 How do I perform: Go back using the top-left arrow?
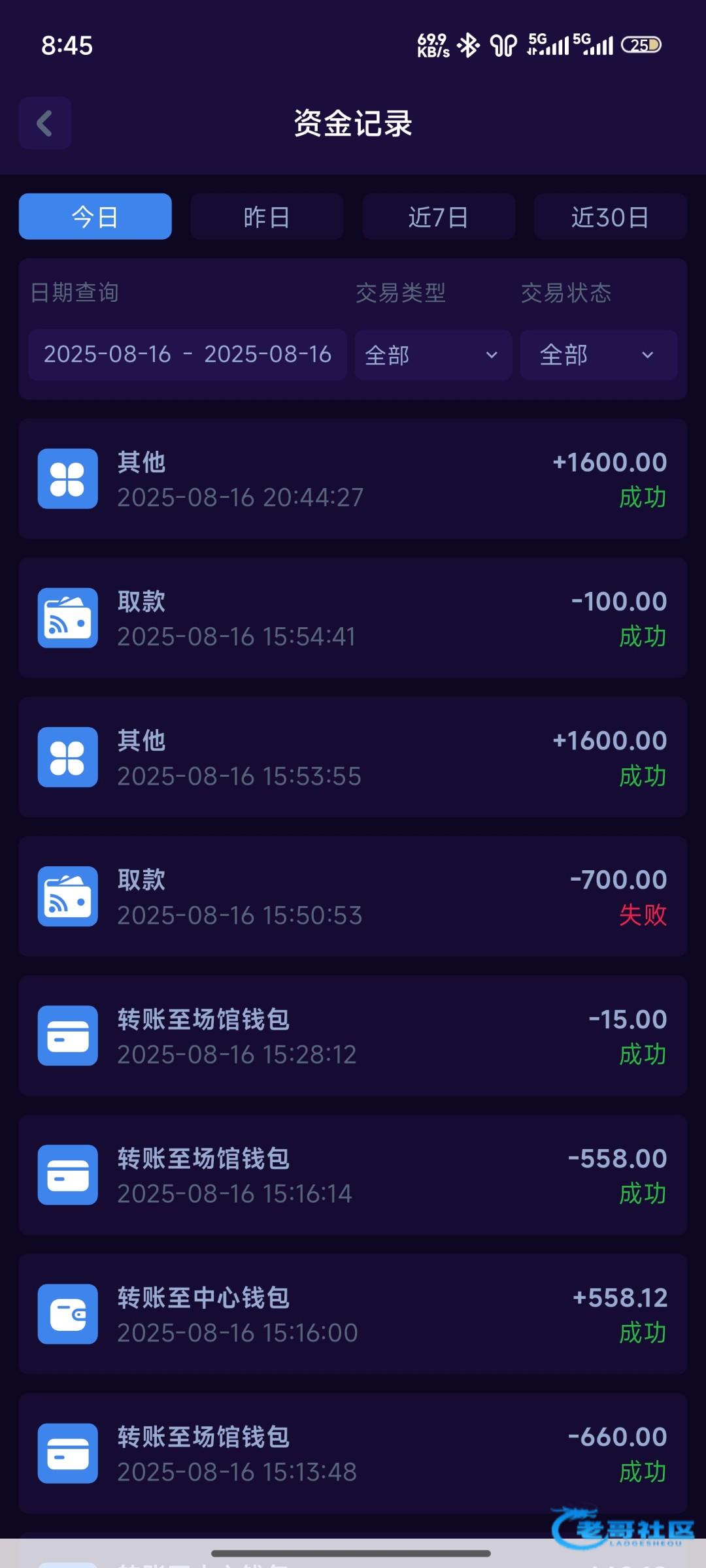coord(45,123)
